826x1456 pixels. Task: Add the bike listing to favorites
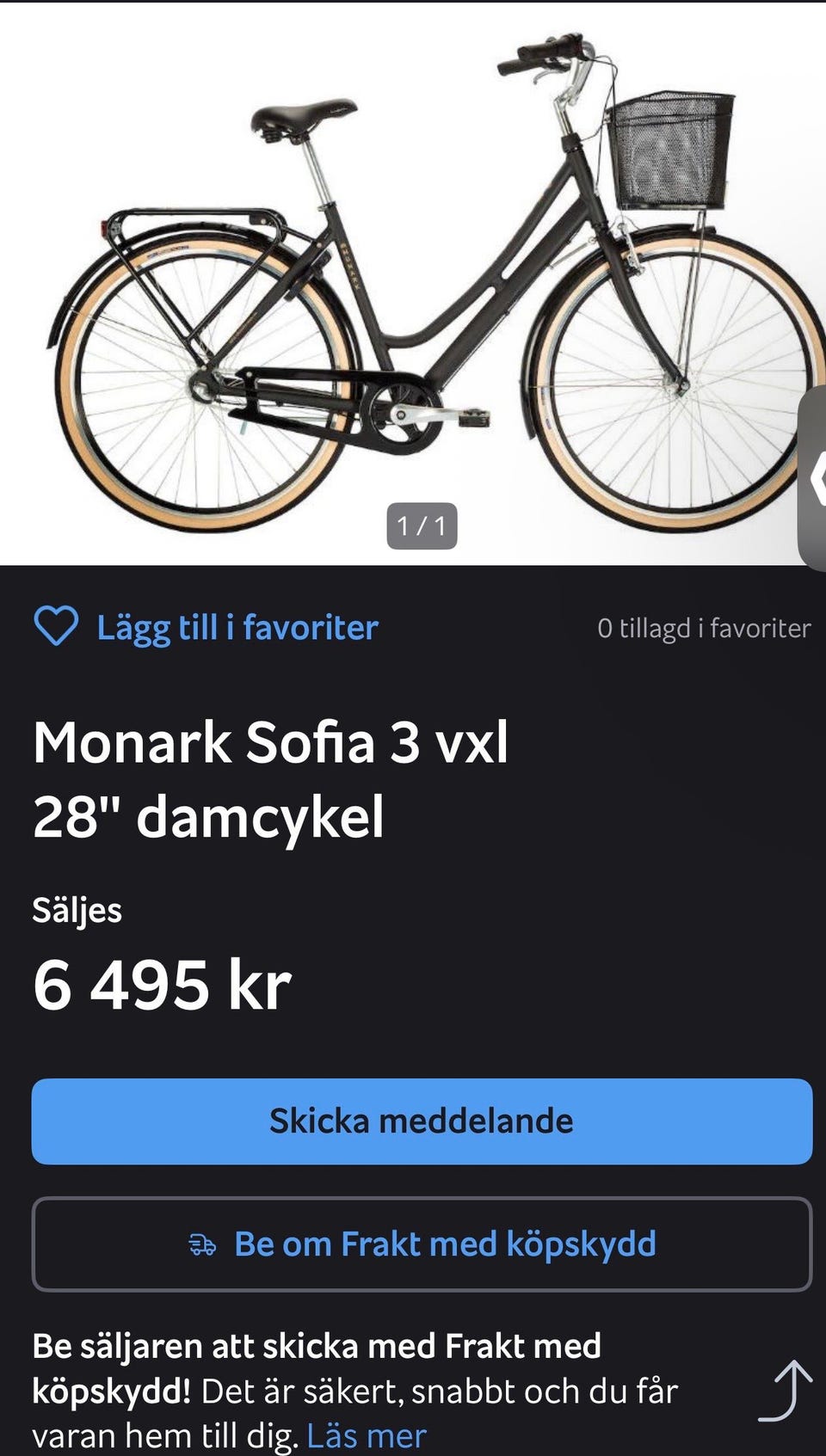tap(206, 628)
